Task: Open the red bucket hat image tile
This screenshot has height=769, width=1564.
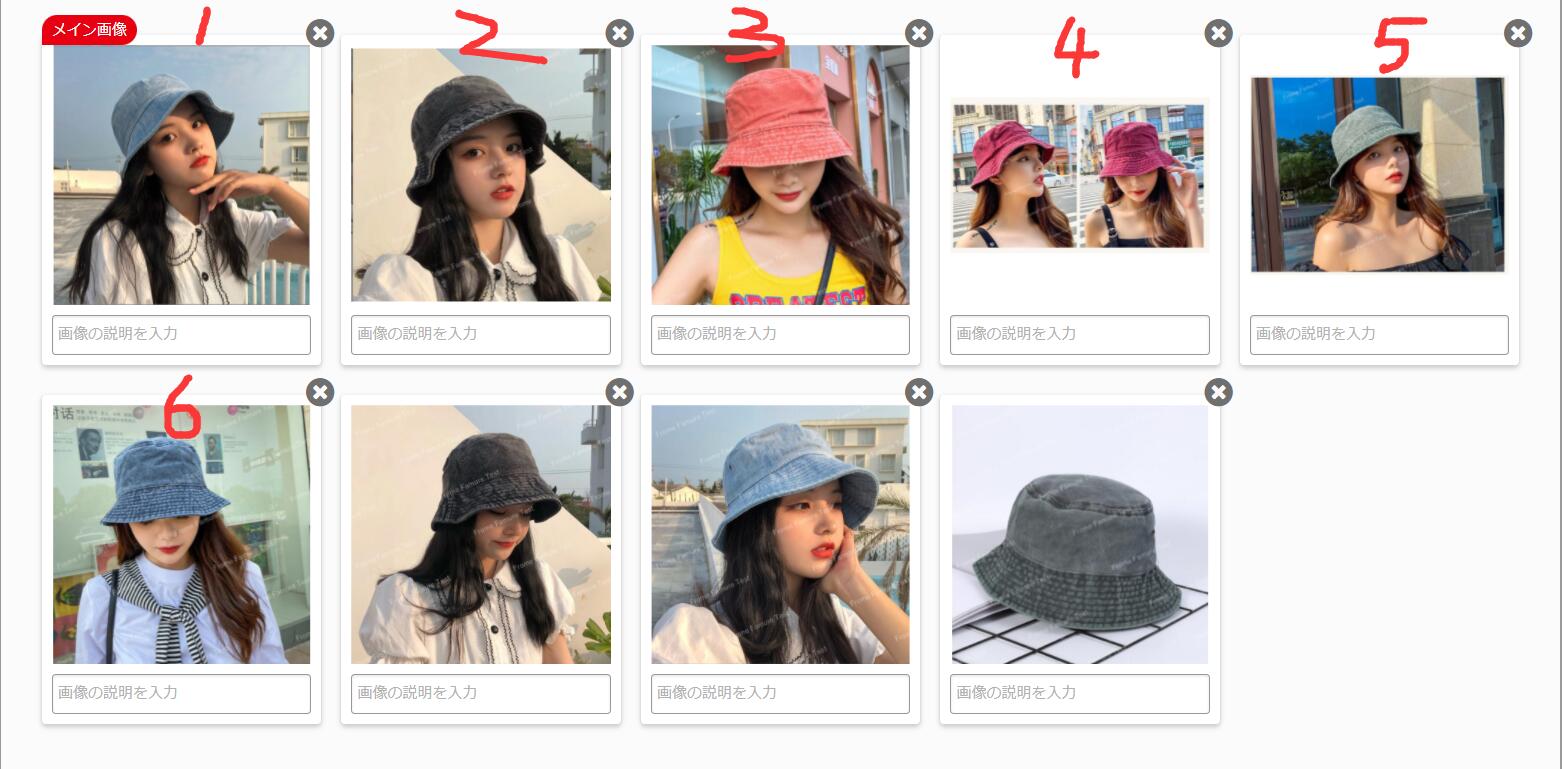Action: (780, 175)
